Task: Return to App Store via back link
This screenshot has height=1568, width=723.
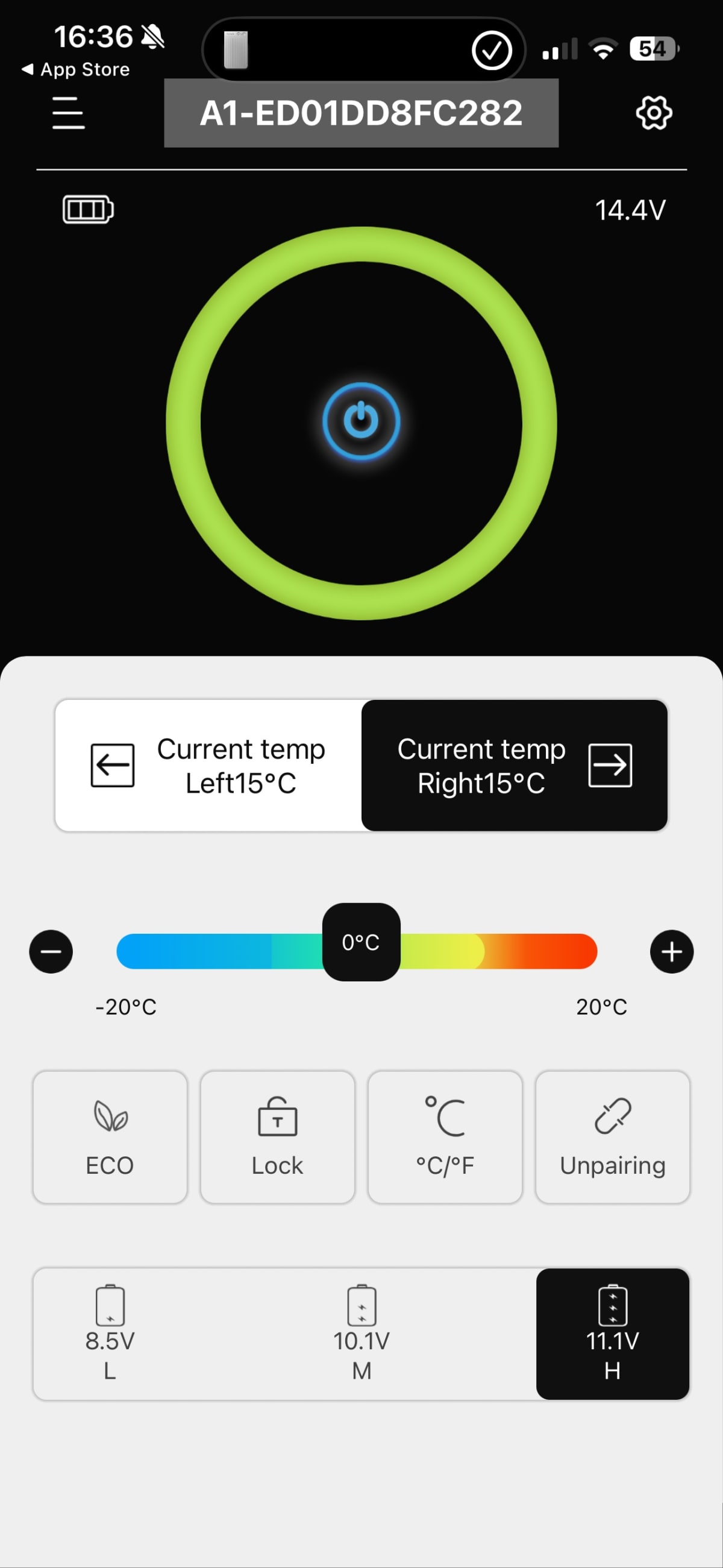Action: click(75, 69)
